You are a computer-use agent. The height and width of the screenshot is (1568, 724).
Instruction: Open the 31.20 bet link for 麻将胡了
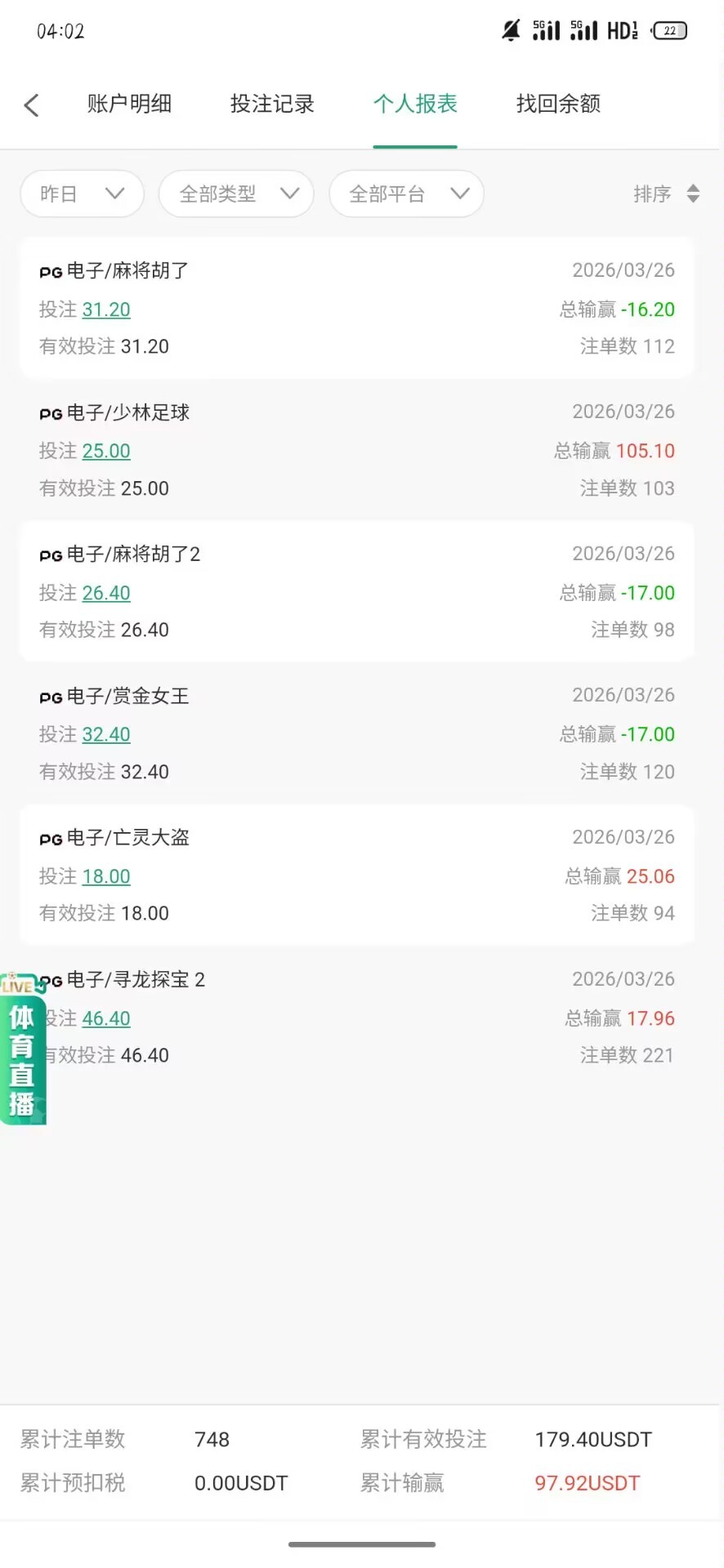point(106,310)
